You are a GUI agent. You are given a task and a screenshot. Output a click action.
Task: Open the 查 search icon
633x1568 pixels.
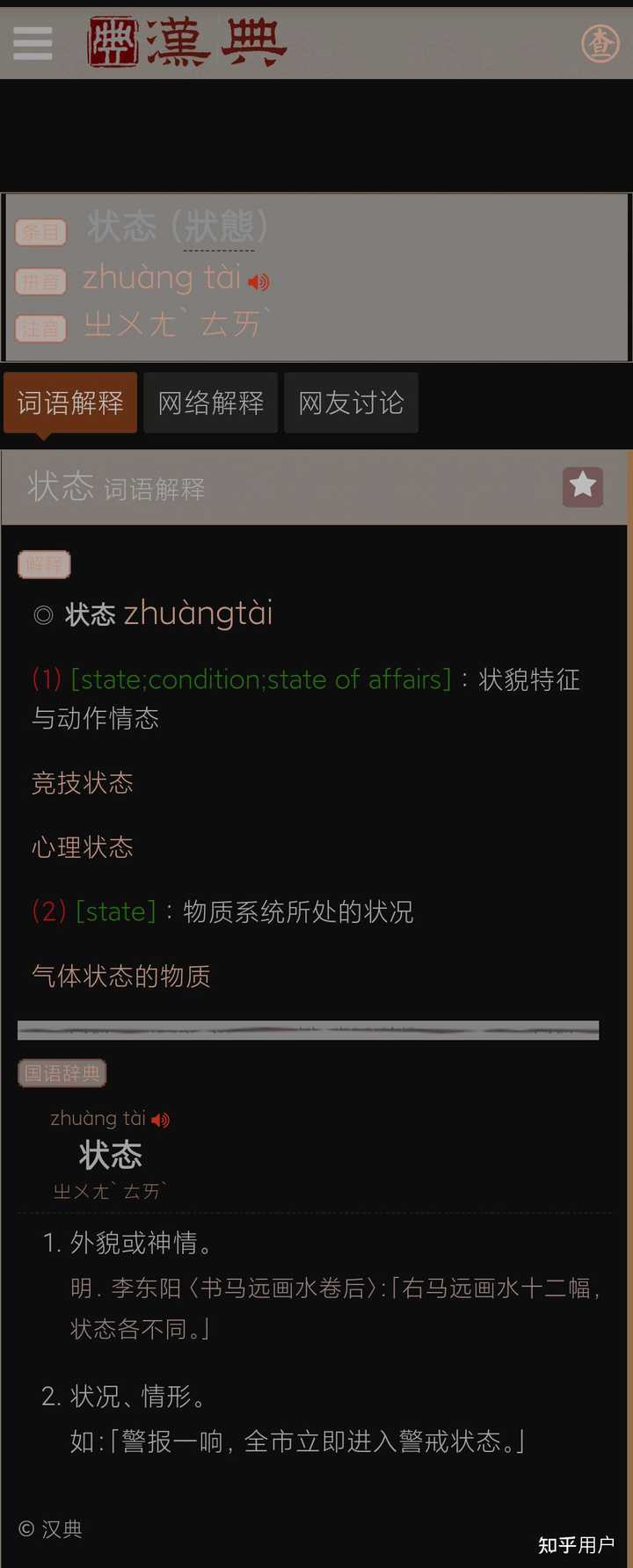pos(600,43)
